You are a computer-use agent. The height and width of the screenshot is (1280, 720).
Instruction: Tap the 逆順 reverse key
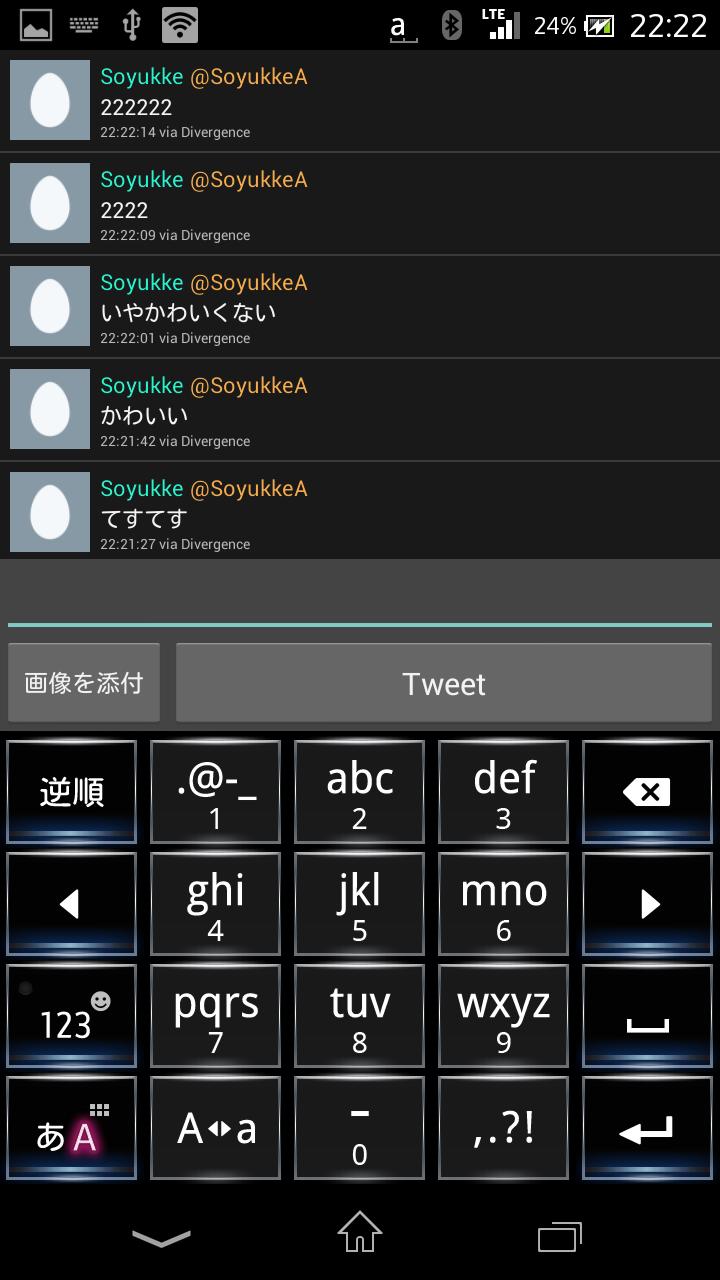pyautogui.click(x=72, y=792)
